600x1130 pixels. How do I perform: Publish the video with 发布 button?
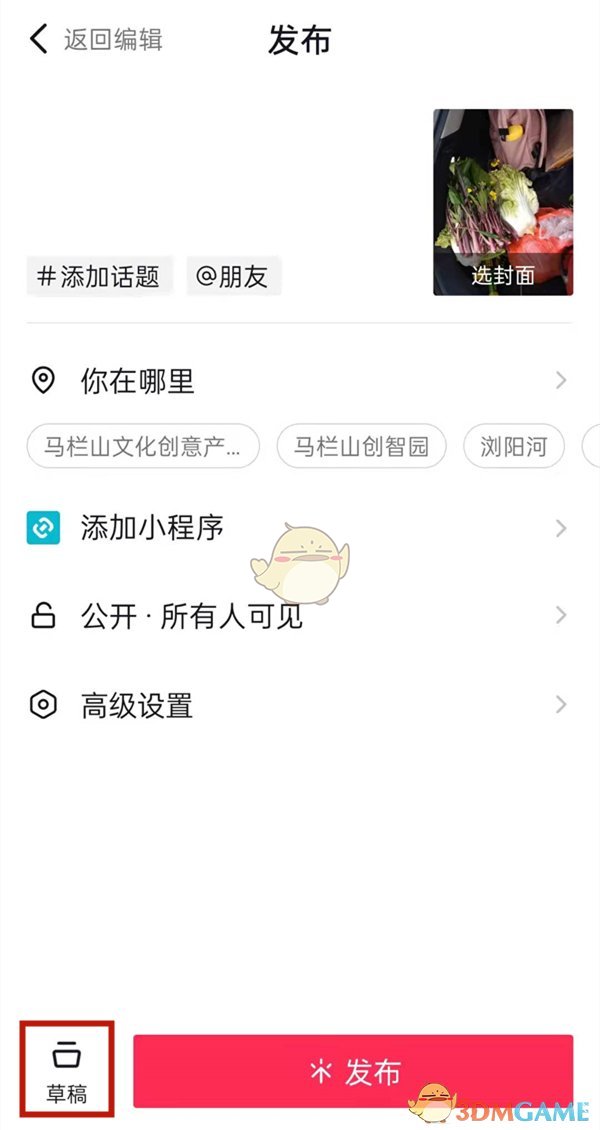click(x=353, y=1072)
